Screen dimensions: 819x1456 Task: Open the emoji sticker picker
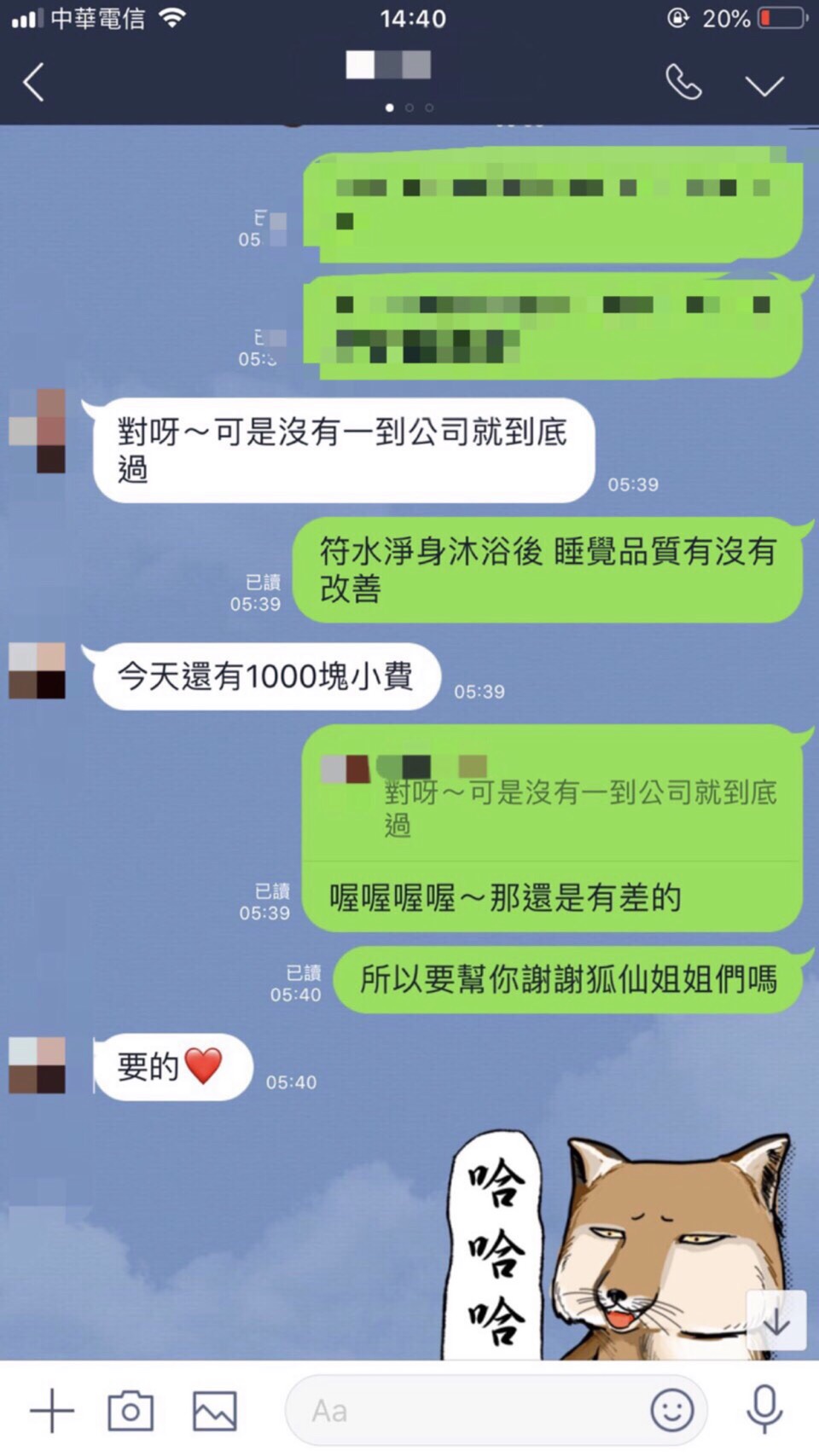click(672, 1411)
